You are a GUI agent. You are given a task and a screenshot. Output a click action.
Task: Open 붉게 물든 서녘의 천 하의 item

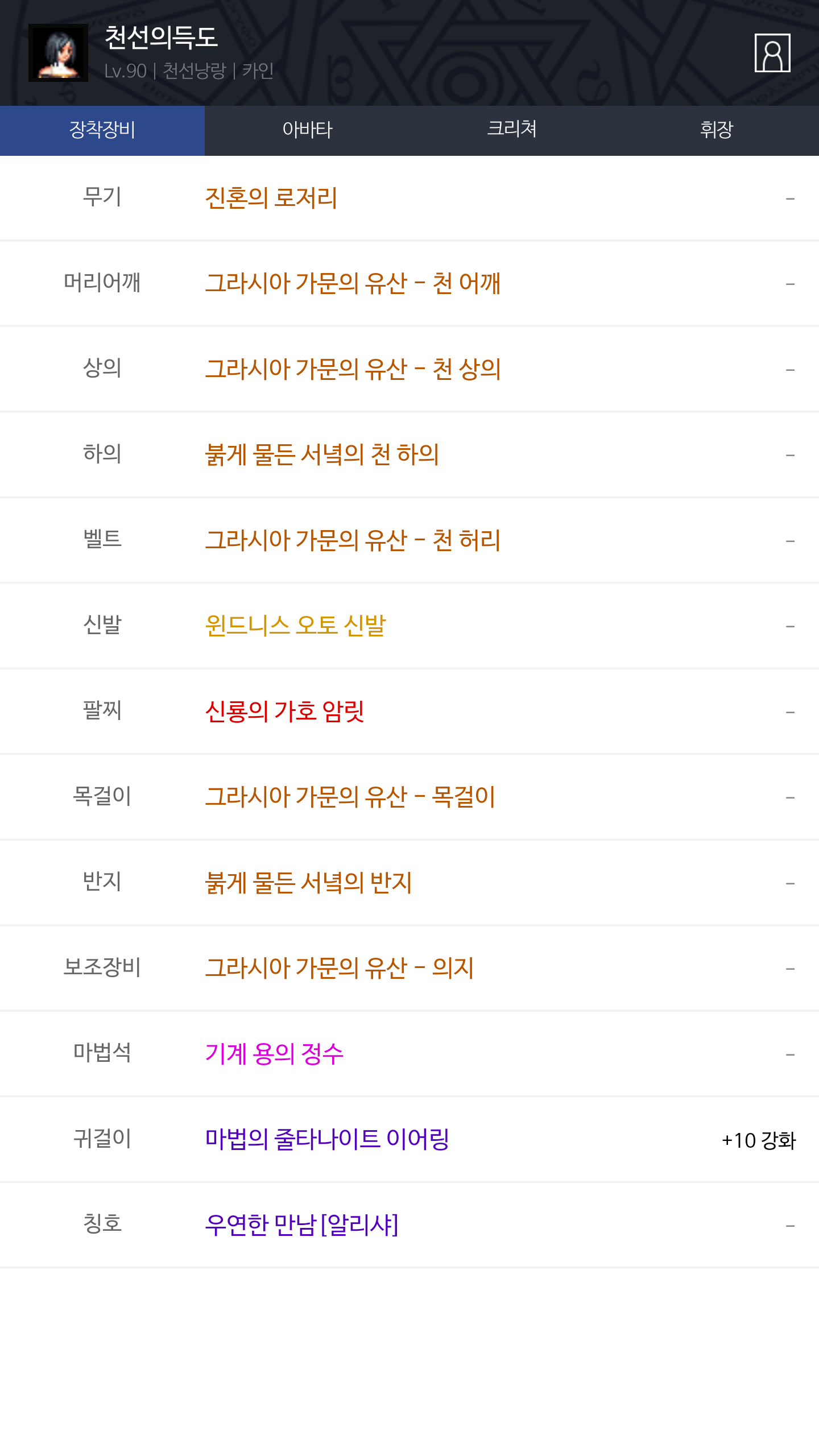pyautogui.click(x=322, y=454)
